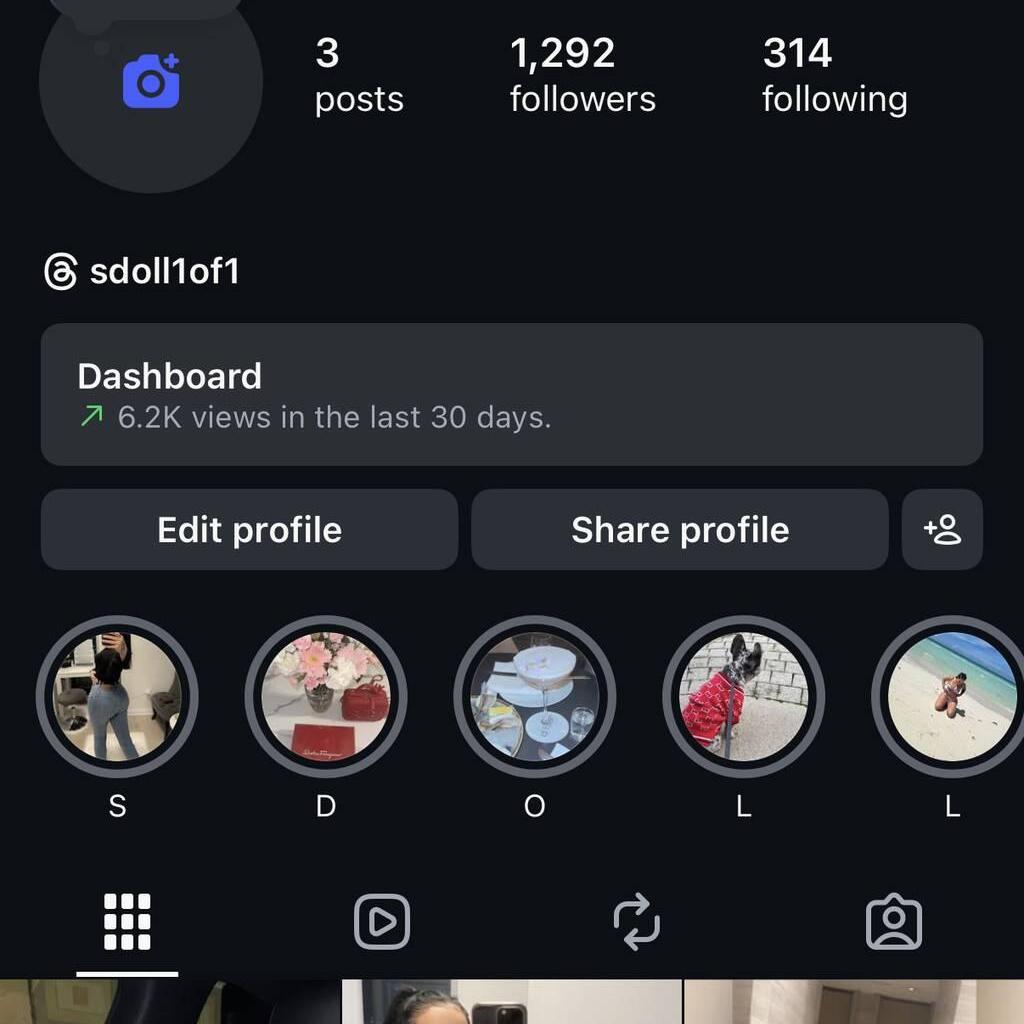The width and height of the screenshot is (1024, 1024).
Task: Open the dog highlight labeled L
Action: pos(744,697)
